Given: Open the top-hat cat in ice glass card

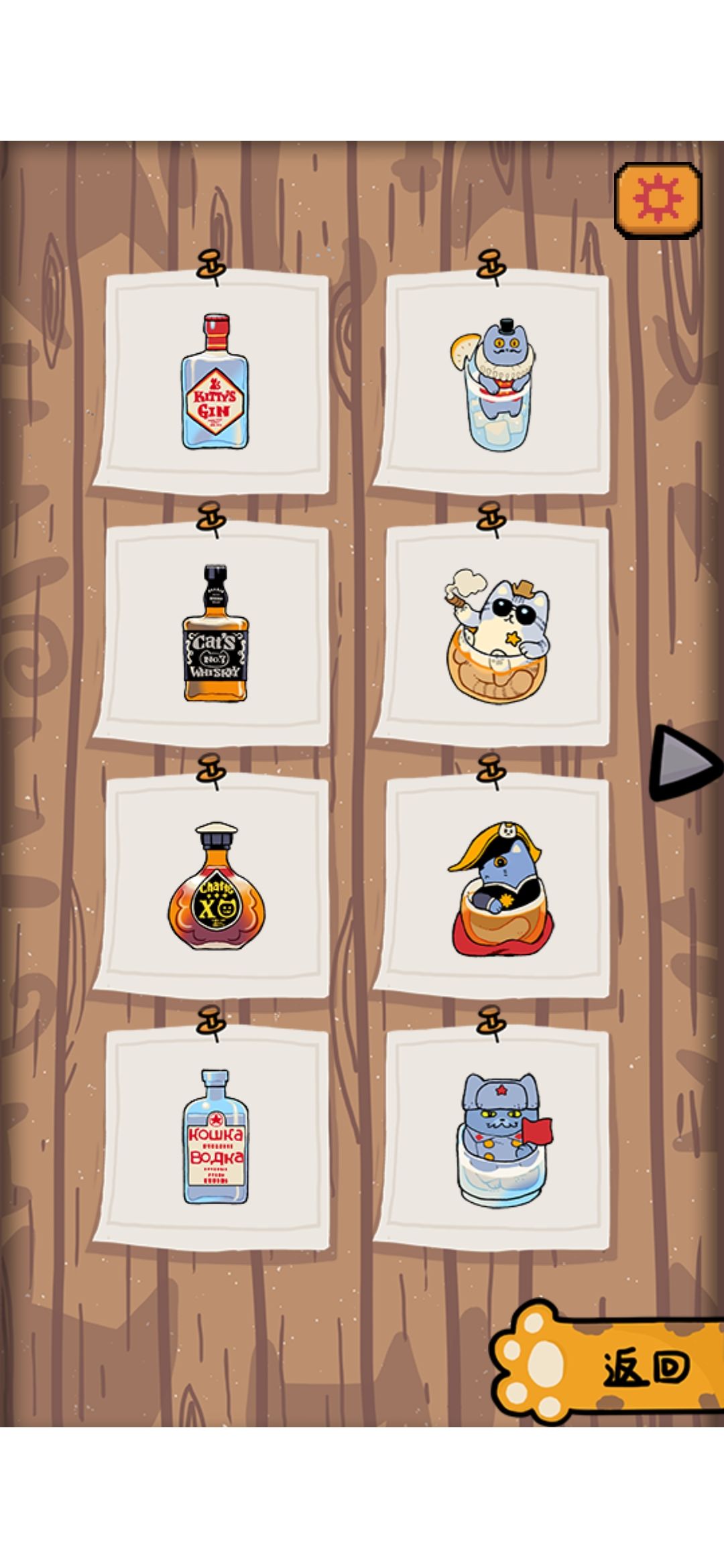Looking at the screenshot, I should 492,381.
